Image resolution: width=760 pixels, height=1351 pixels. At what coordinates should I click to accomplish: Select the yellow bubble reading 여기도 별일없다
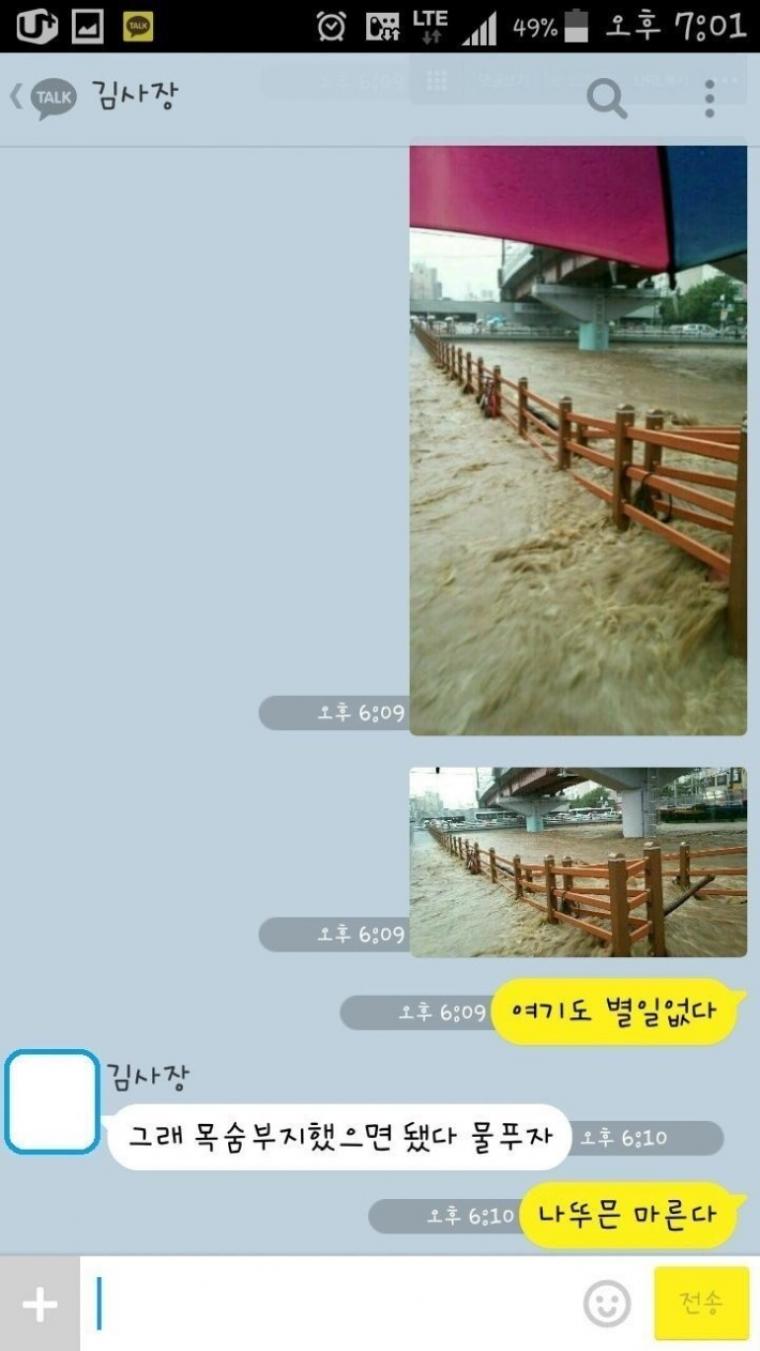[613, 1011]
